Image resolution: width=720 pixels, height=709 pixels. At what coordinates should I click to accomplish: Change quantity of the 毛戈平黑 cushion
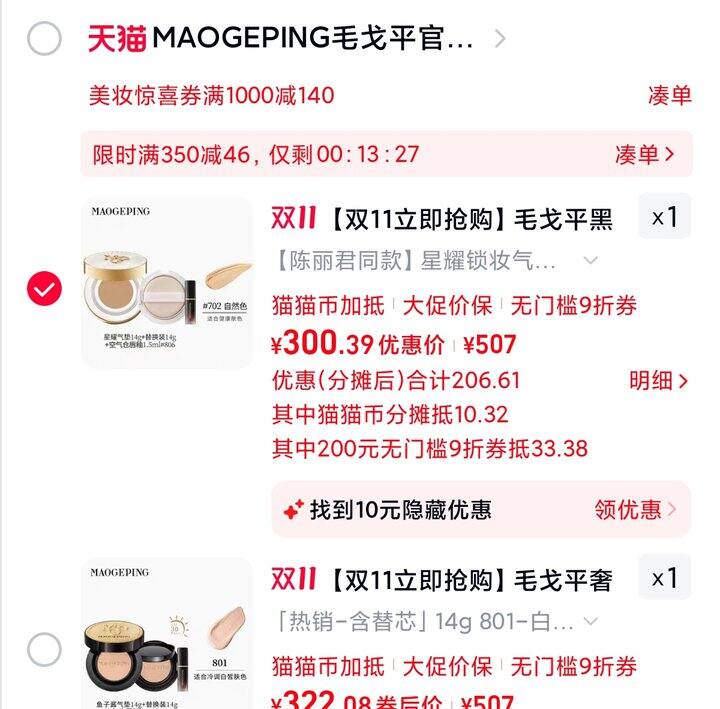664,217
